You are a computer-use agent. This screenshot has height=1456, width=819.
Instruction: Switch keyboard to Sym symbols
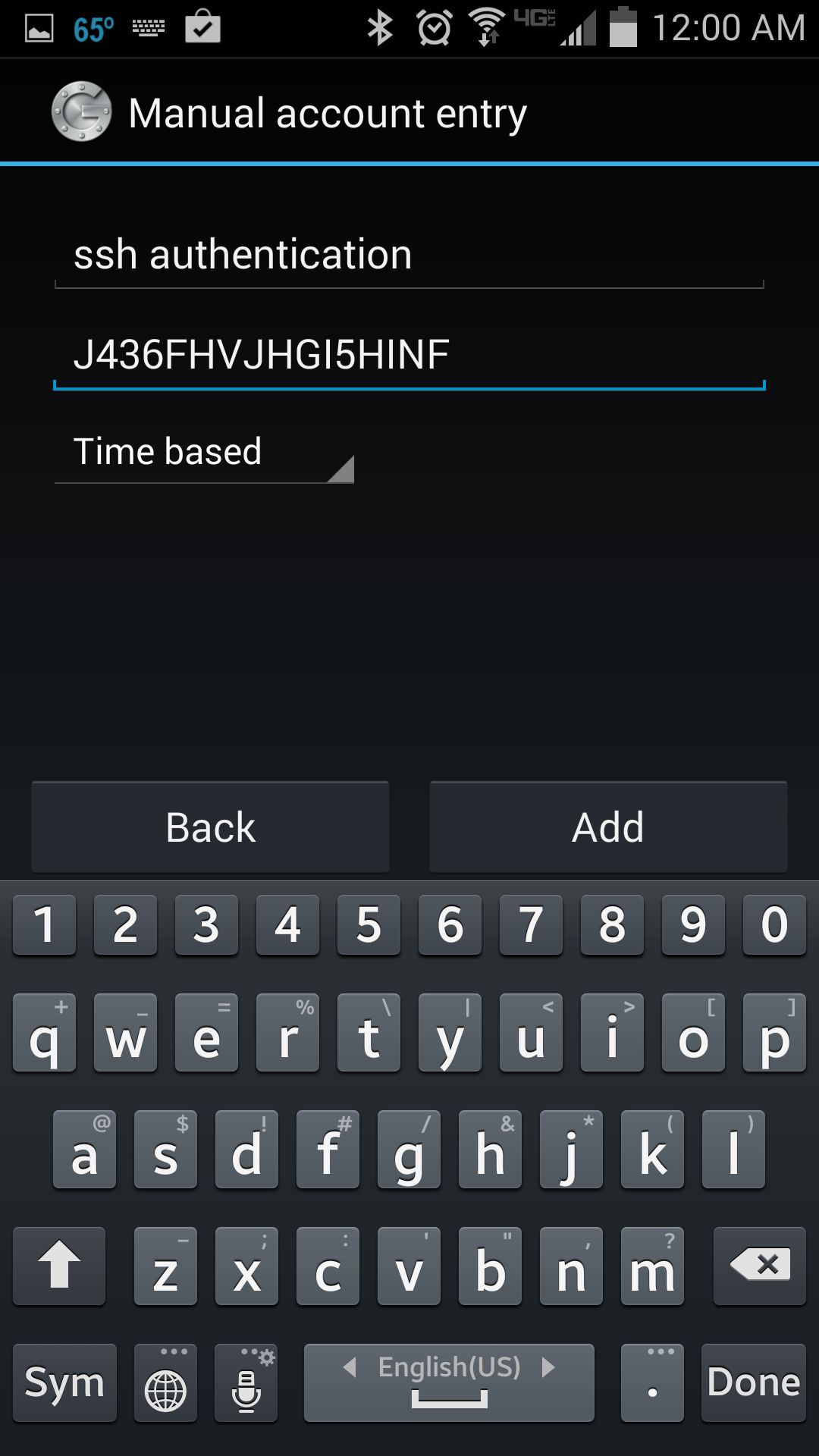tap(64, 1382)
